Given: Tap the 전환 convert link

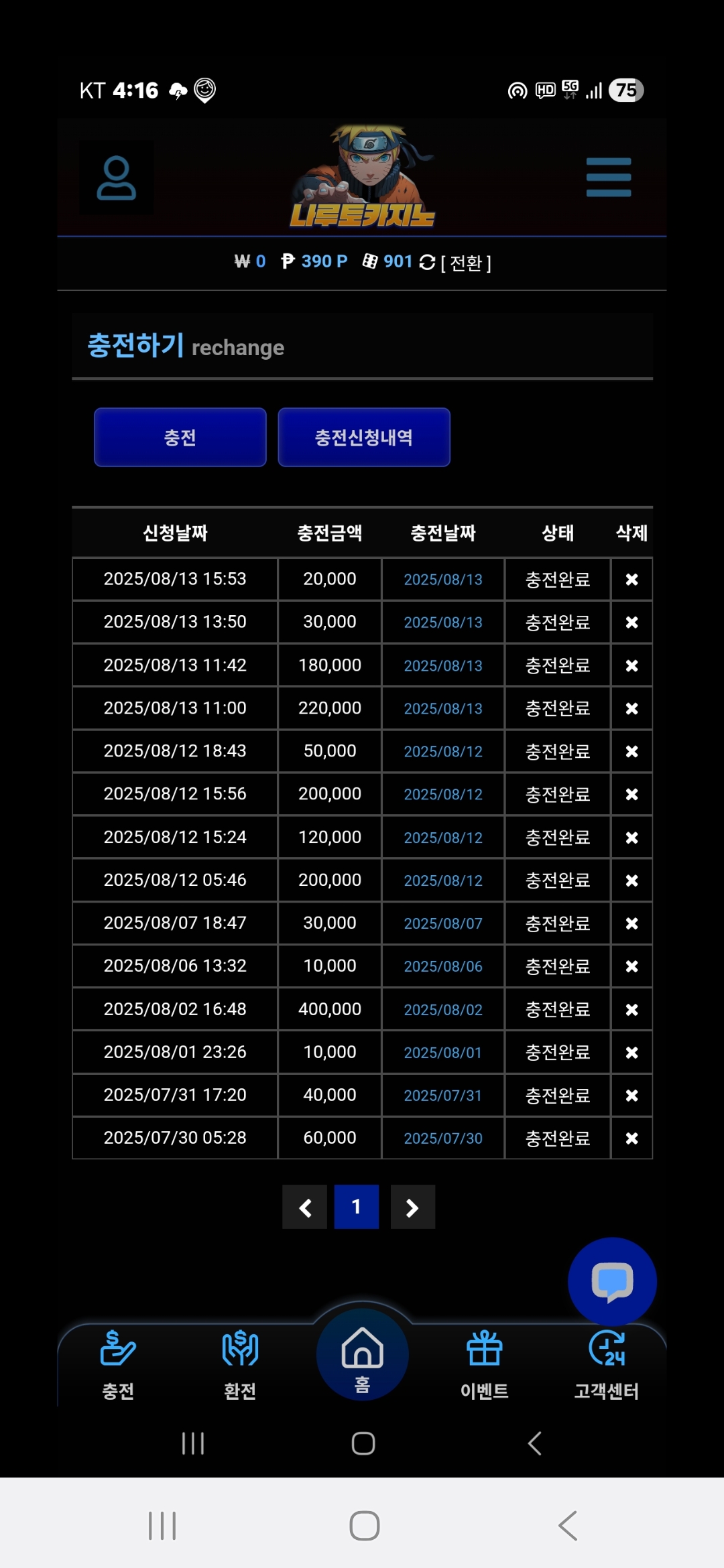Looking at the screenshot, I should click(466, 263).
